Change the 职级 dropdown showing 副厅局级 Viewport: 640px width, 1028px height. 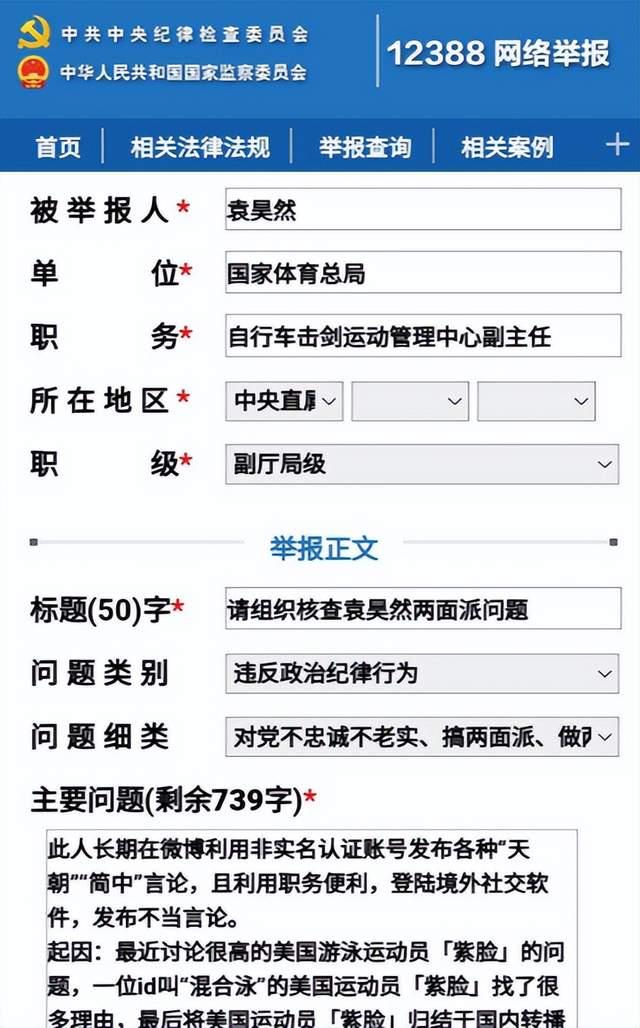click(x=422, y=464)
